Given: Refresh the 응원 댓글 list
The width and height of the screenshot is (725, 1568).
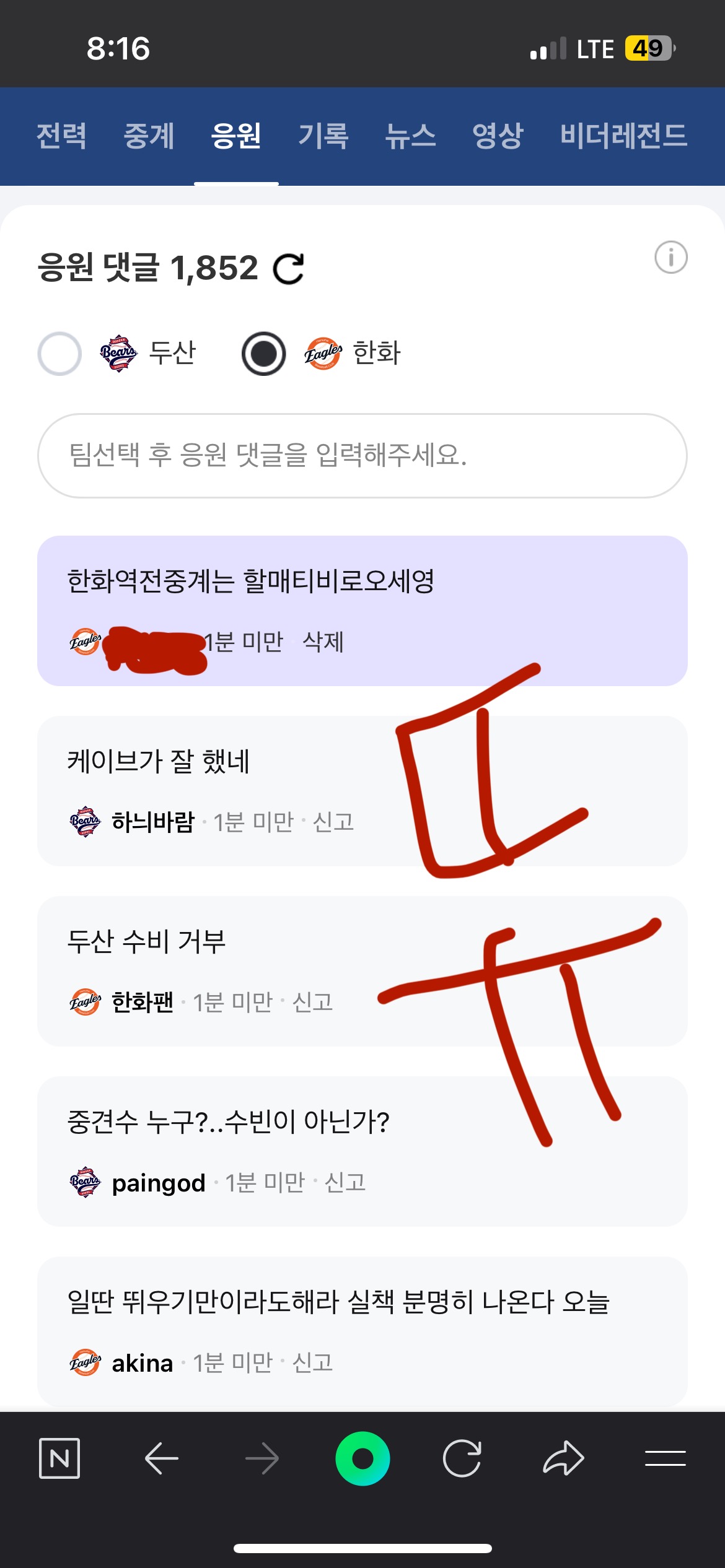Looking at the screenshot, I should (289, 269).
